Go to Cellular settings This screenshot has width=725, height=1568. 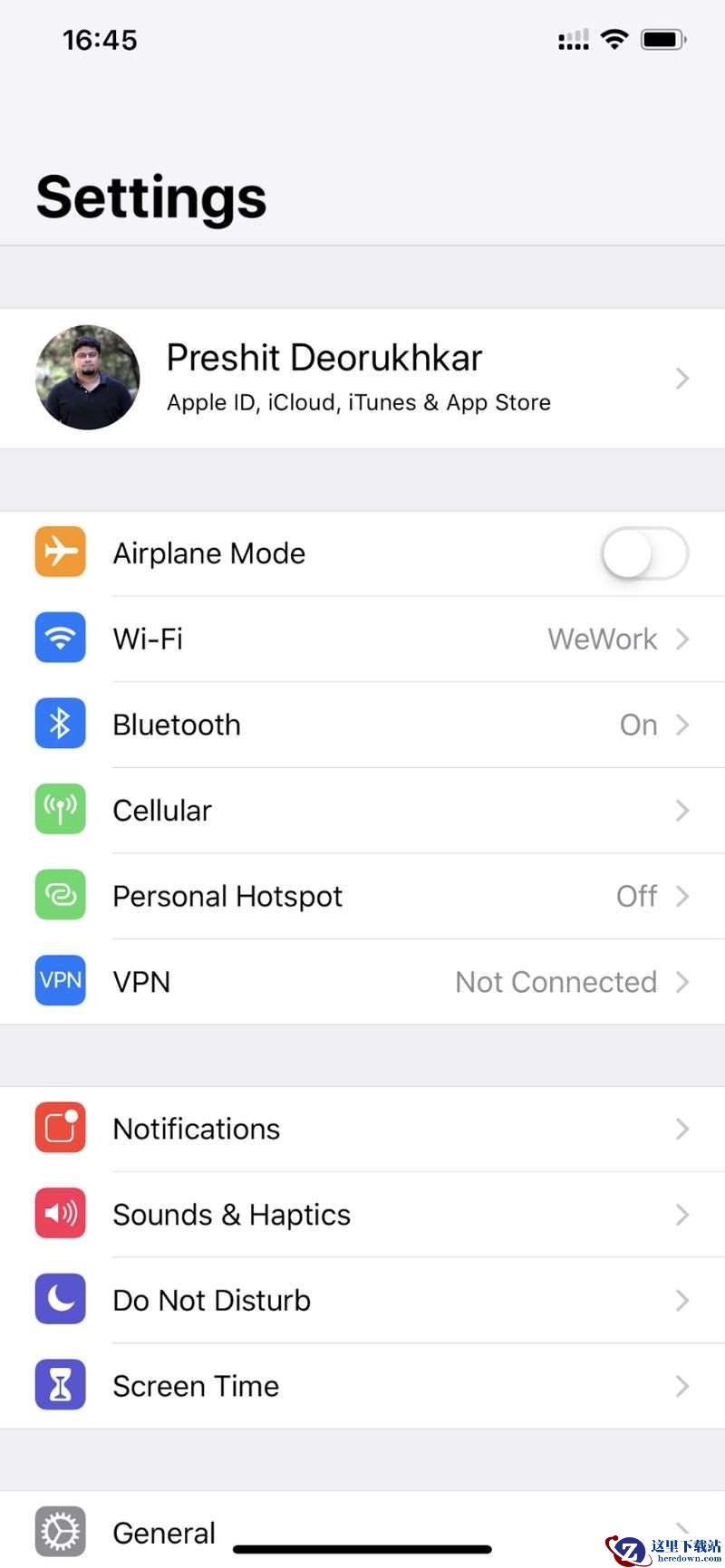[362, 811]
